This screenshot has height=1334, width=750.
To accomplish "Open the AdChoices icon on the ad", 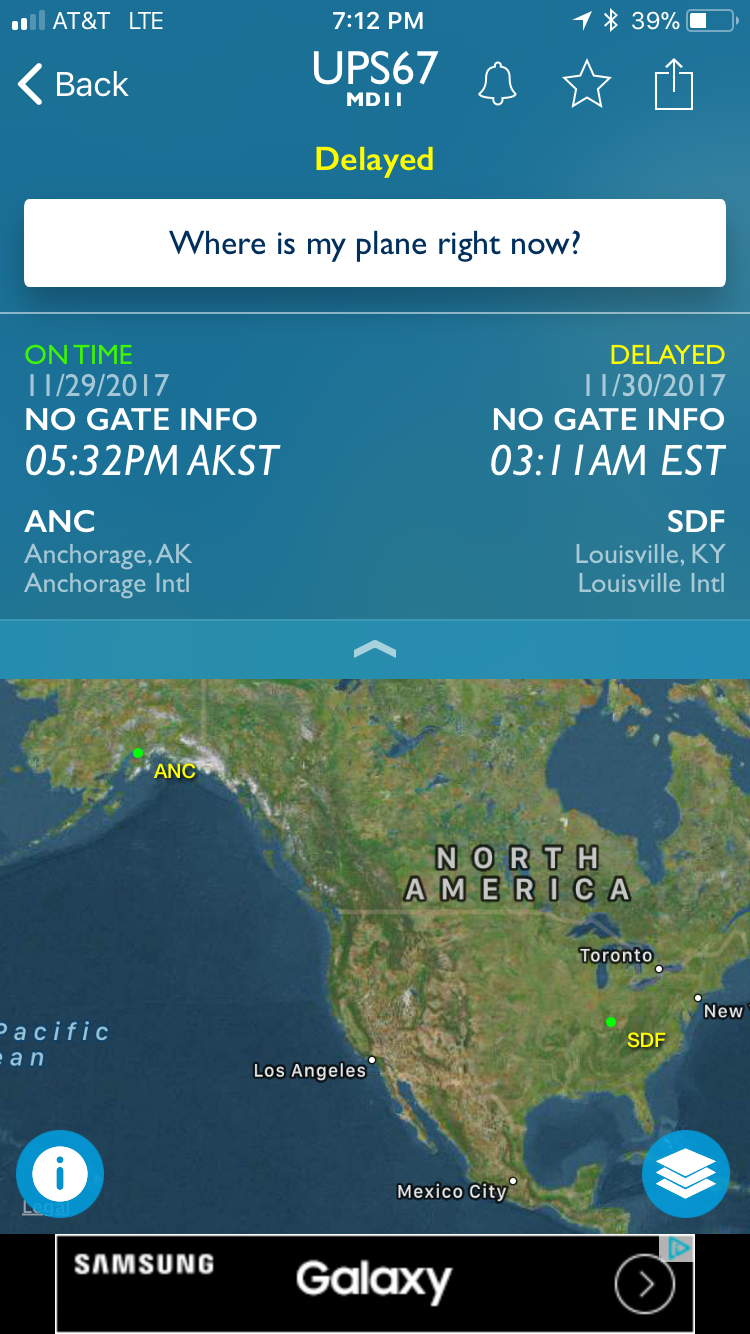I will pyautogui.click(x=679, y=1247).
